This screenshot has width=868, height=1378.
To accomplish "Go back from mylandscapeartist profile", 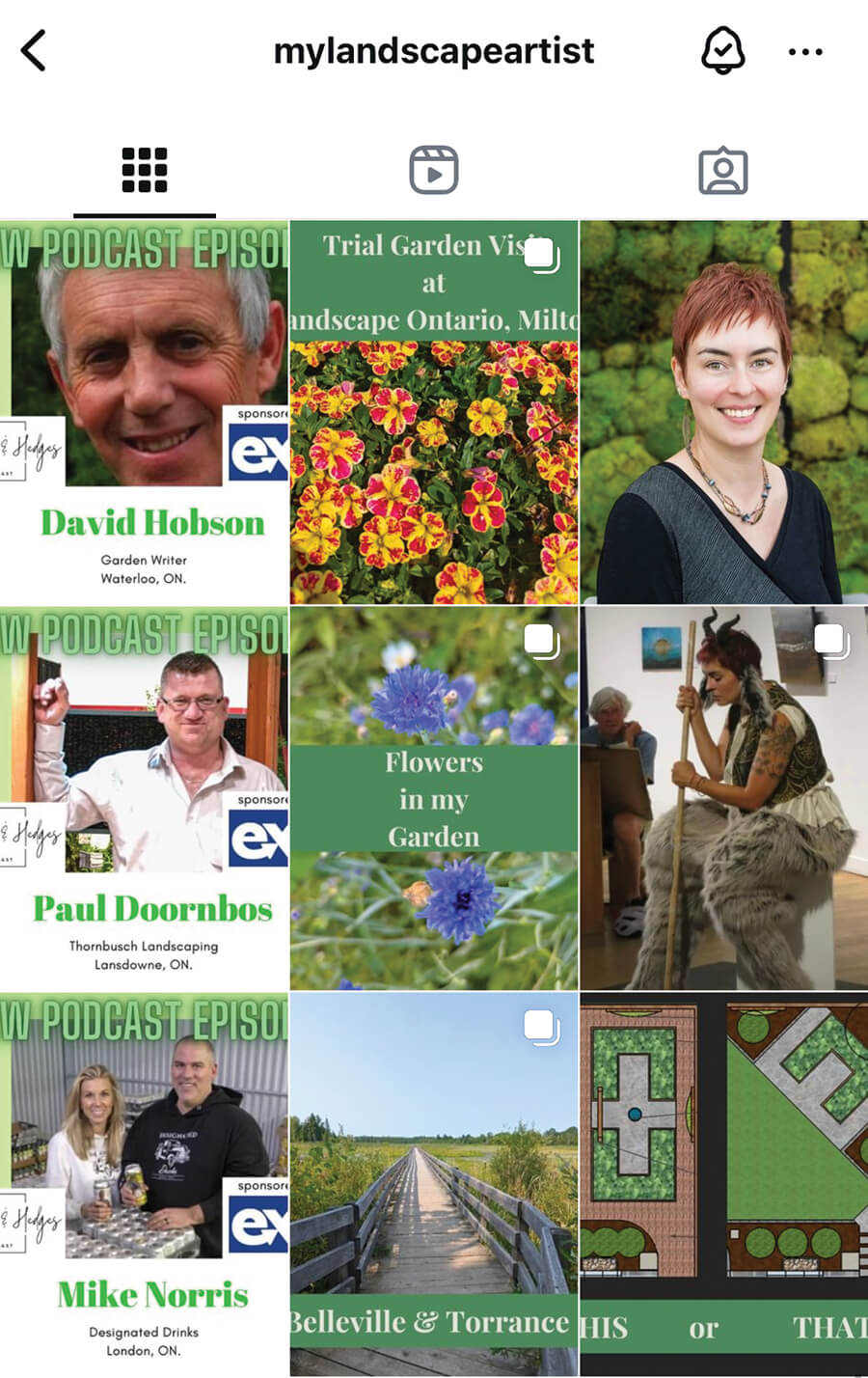I will coord(34,51).
